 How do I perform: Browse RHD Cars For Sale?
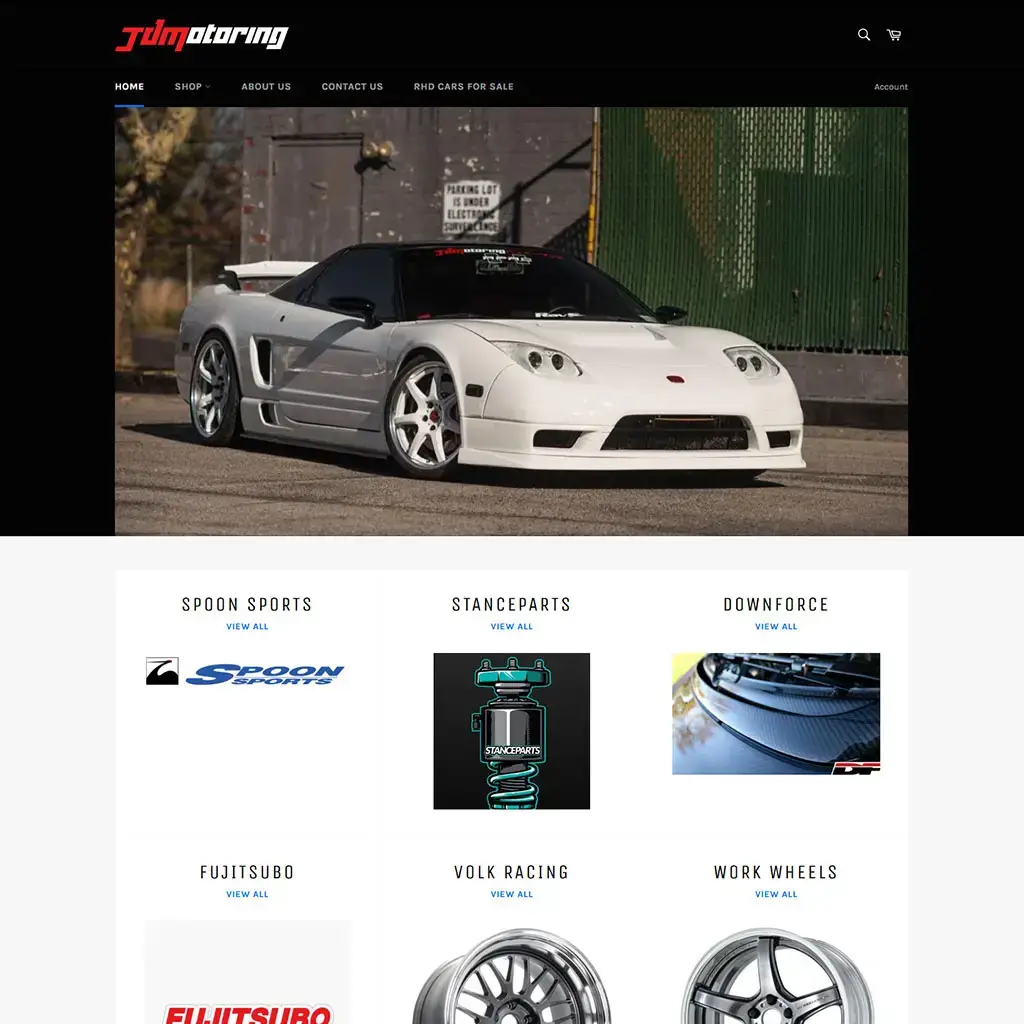tap(463, 87)
